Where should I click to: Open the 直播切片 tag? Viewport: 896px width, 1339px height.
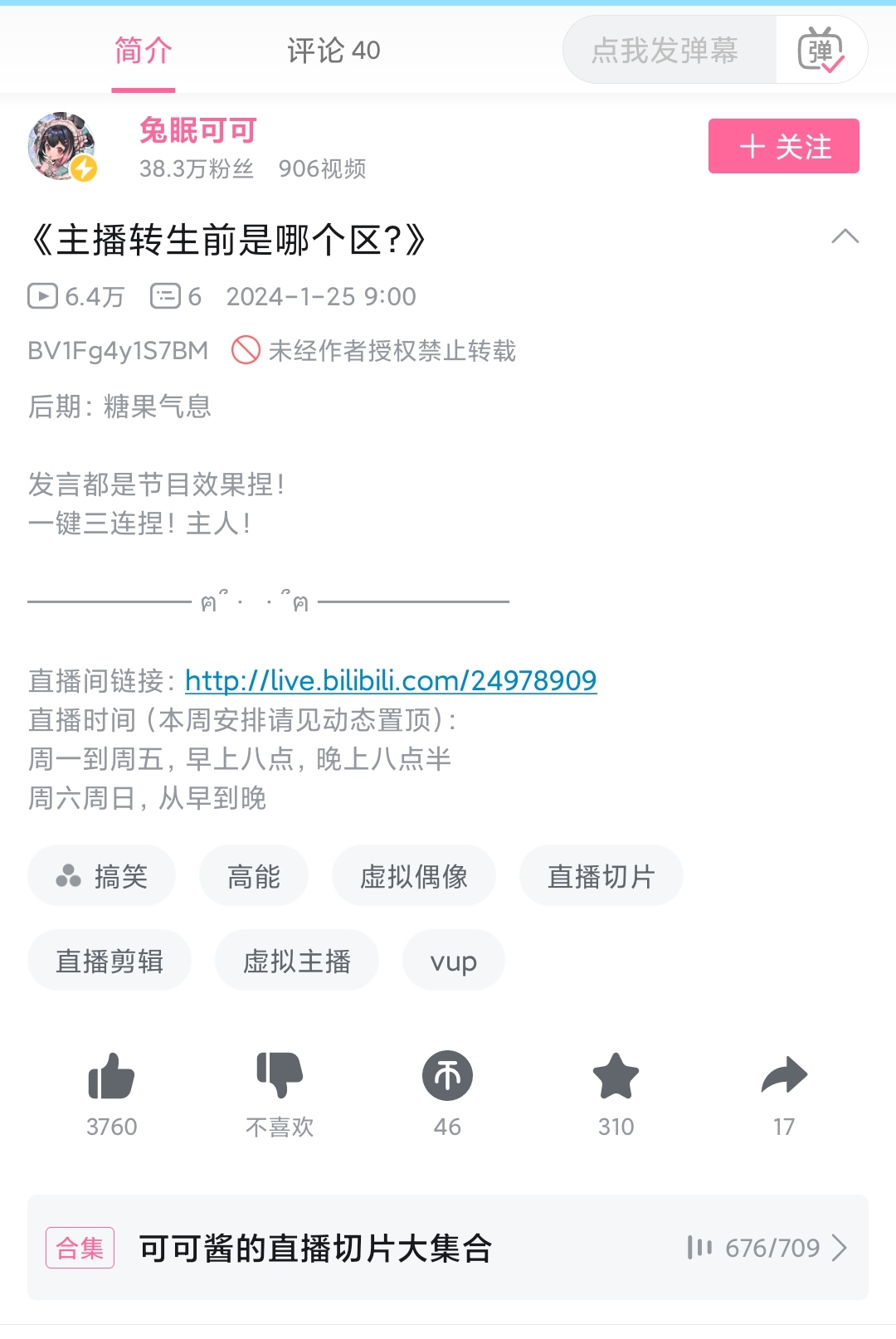[601, 876]
